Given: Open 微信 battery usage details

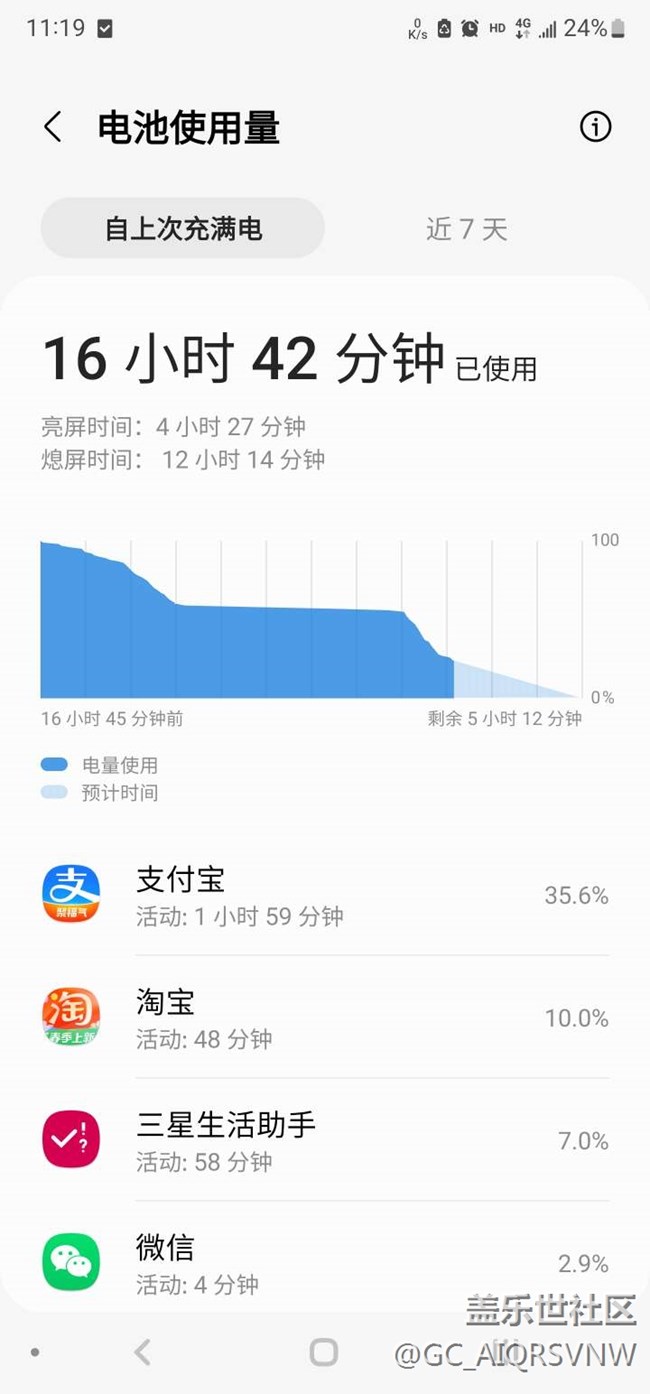Looking at the screenshot, I should click(x=325, y=1262).
